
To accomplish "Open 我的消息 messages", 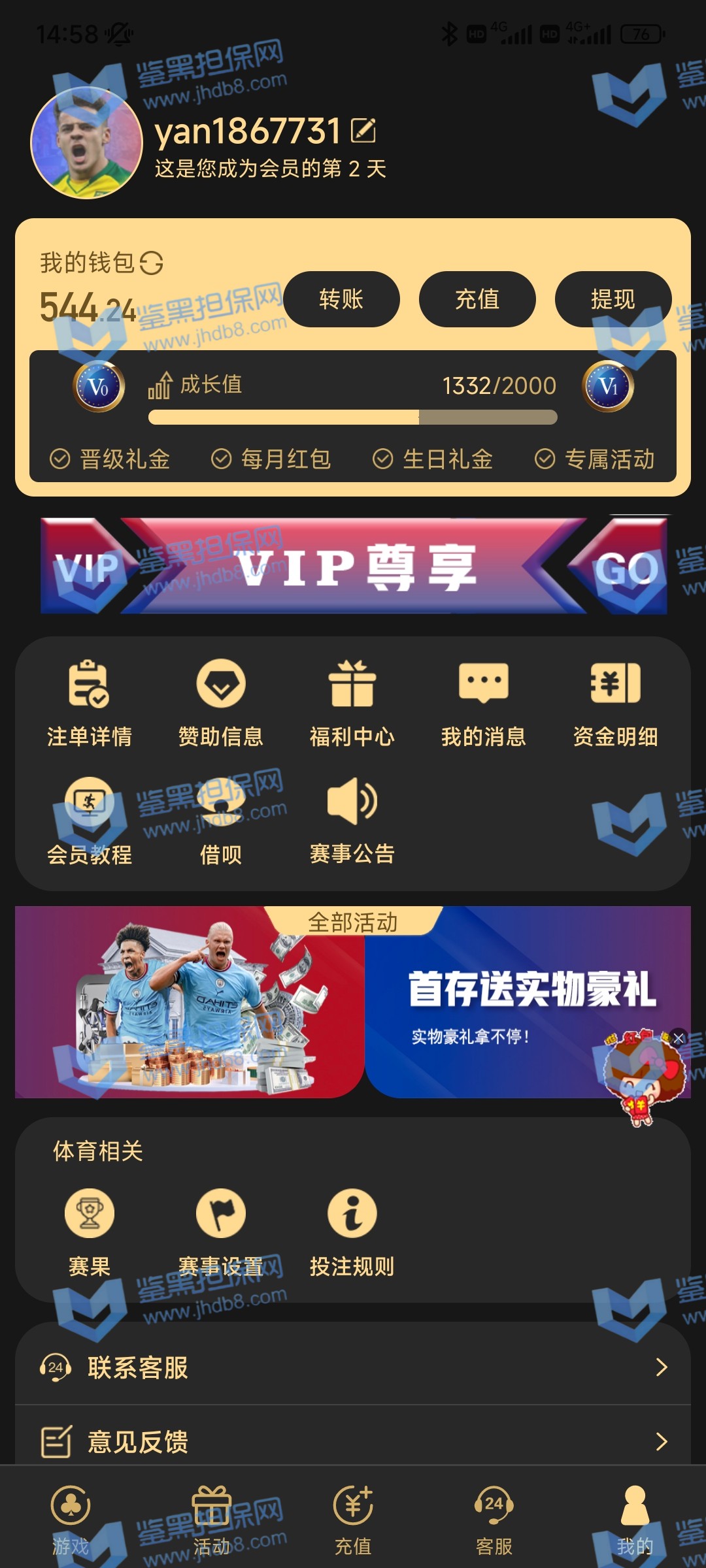I will click(484, 702).
